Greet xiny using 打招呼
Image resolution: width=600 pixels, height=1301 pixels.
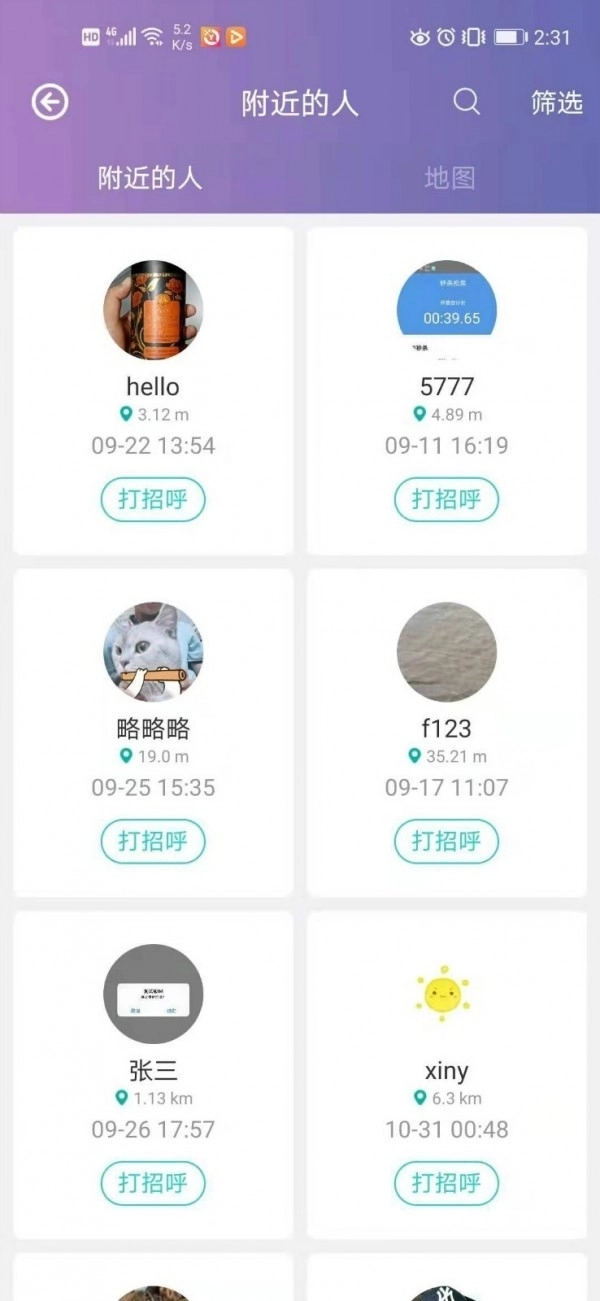coord(446,1183)
